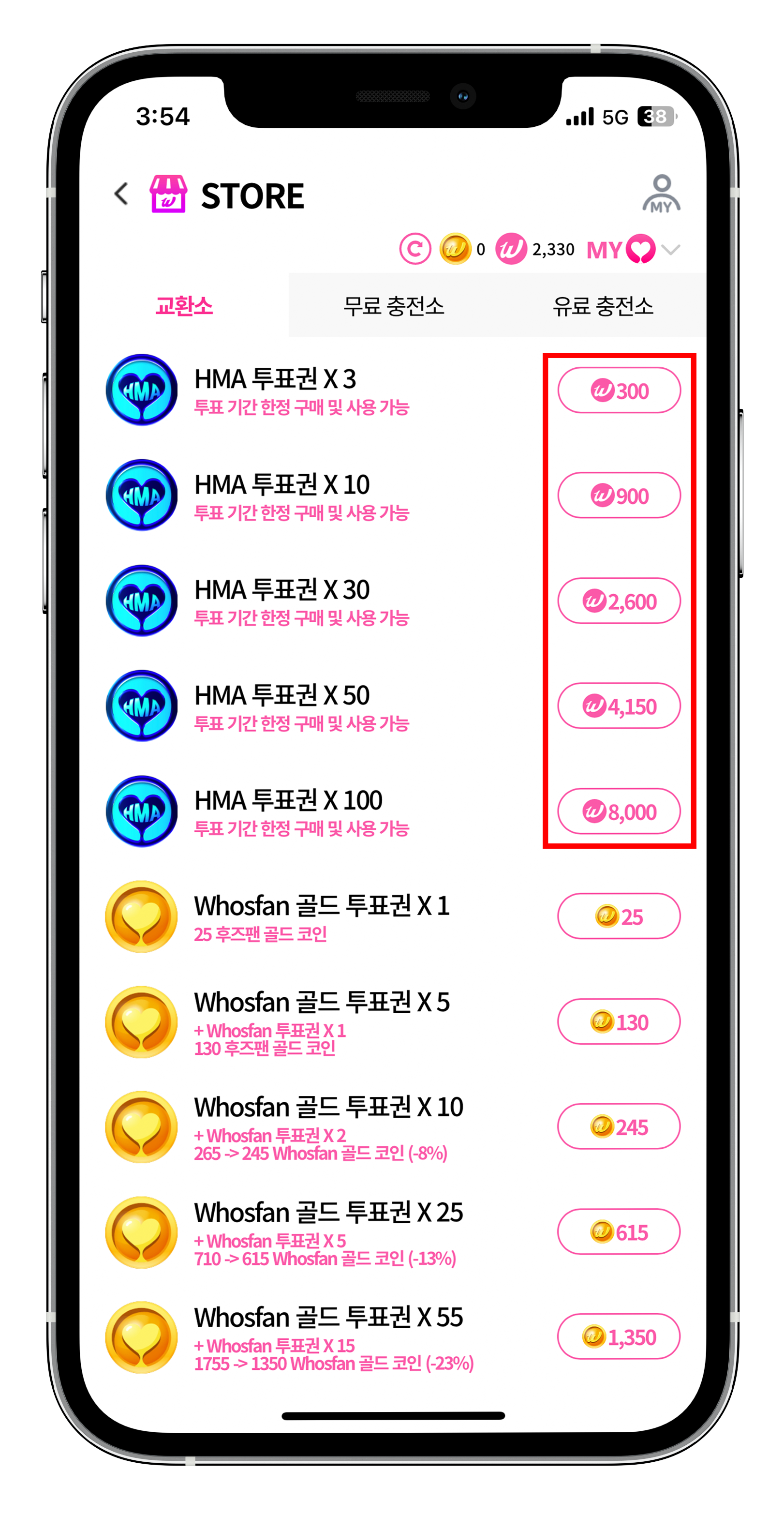Open the MY profile icon
This screenshot has width=784, height=1515.
(661, 194)
